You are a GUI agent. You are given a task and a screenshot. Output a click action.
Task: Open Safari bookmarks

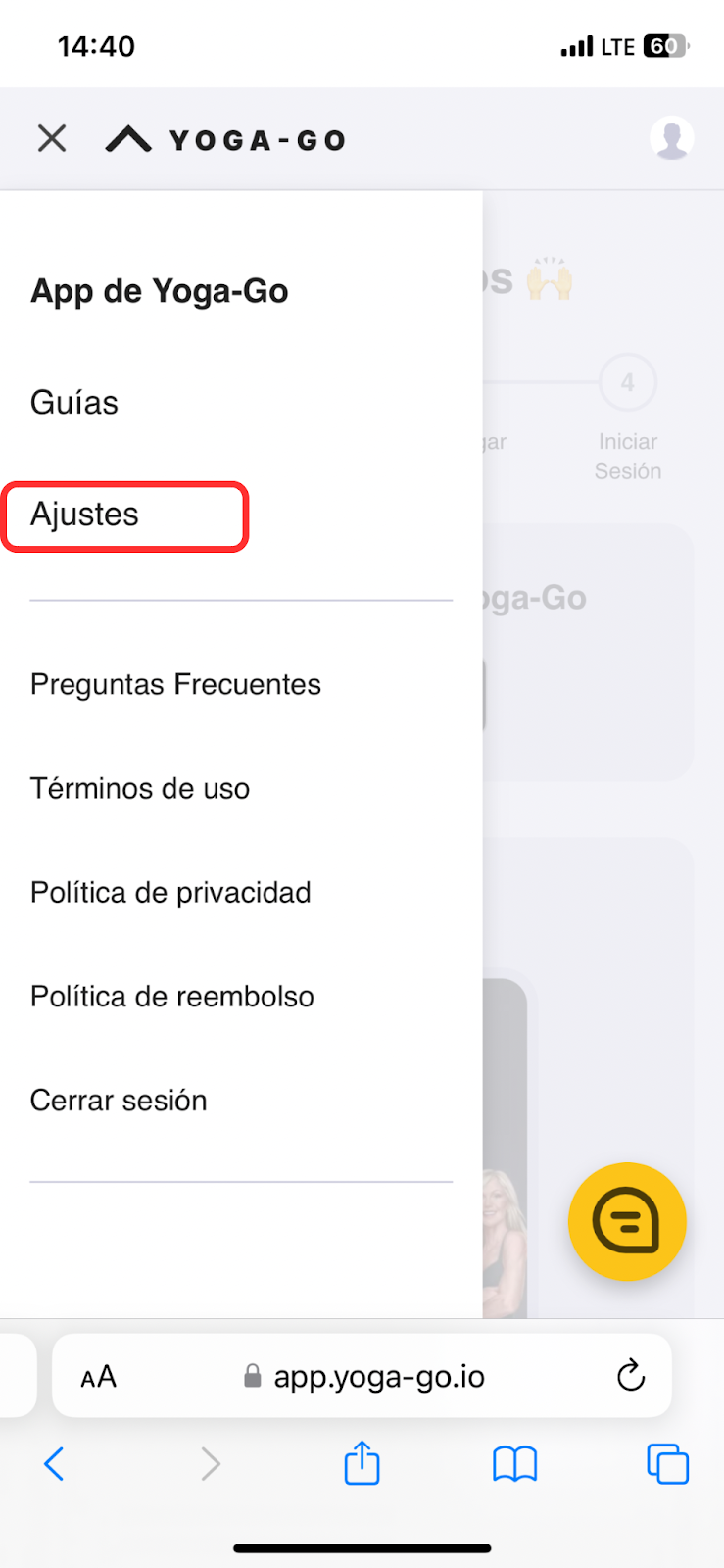pos(514,1464)
